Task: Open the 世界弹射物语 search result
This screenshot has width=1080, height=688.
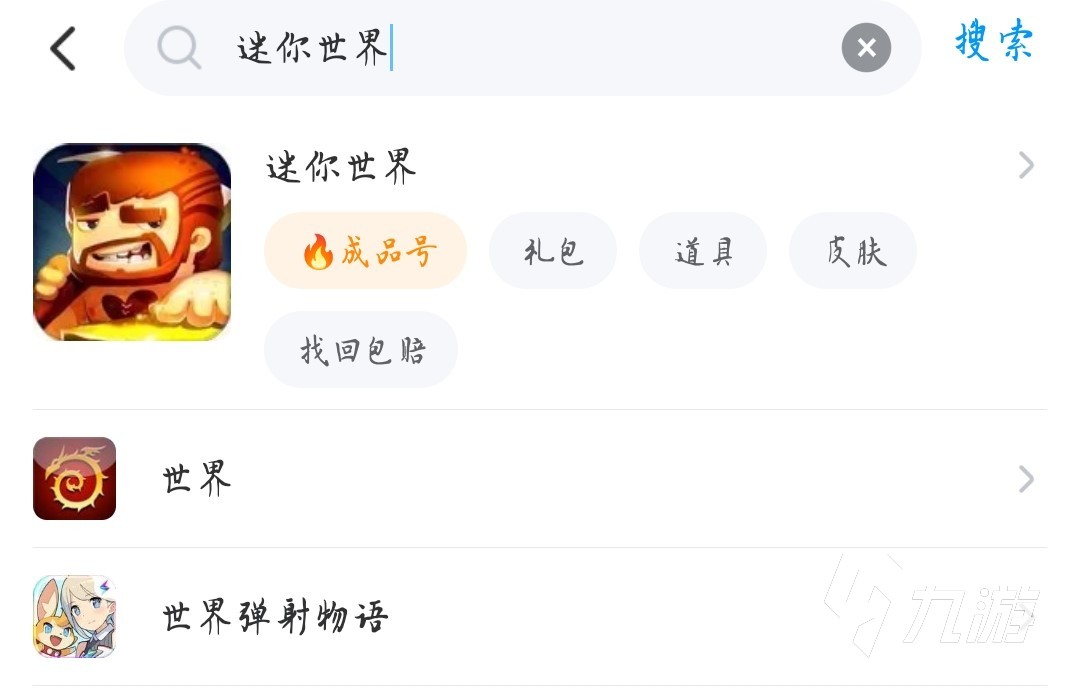Action: pos(275,617)
